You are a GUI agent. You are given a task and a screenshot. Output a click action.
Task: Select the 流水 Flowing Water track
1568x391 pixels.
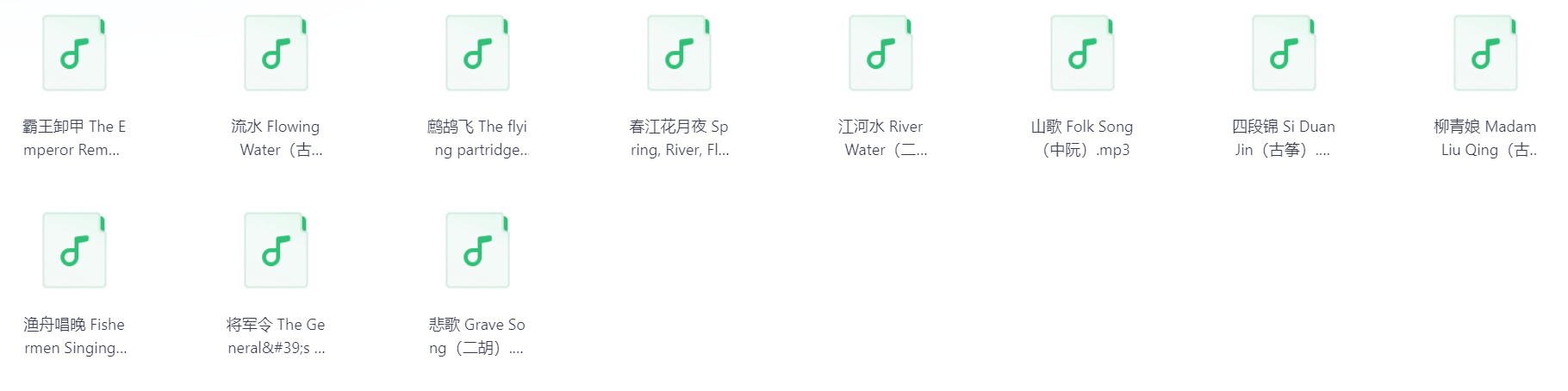pos(276,53)
